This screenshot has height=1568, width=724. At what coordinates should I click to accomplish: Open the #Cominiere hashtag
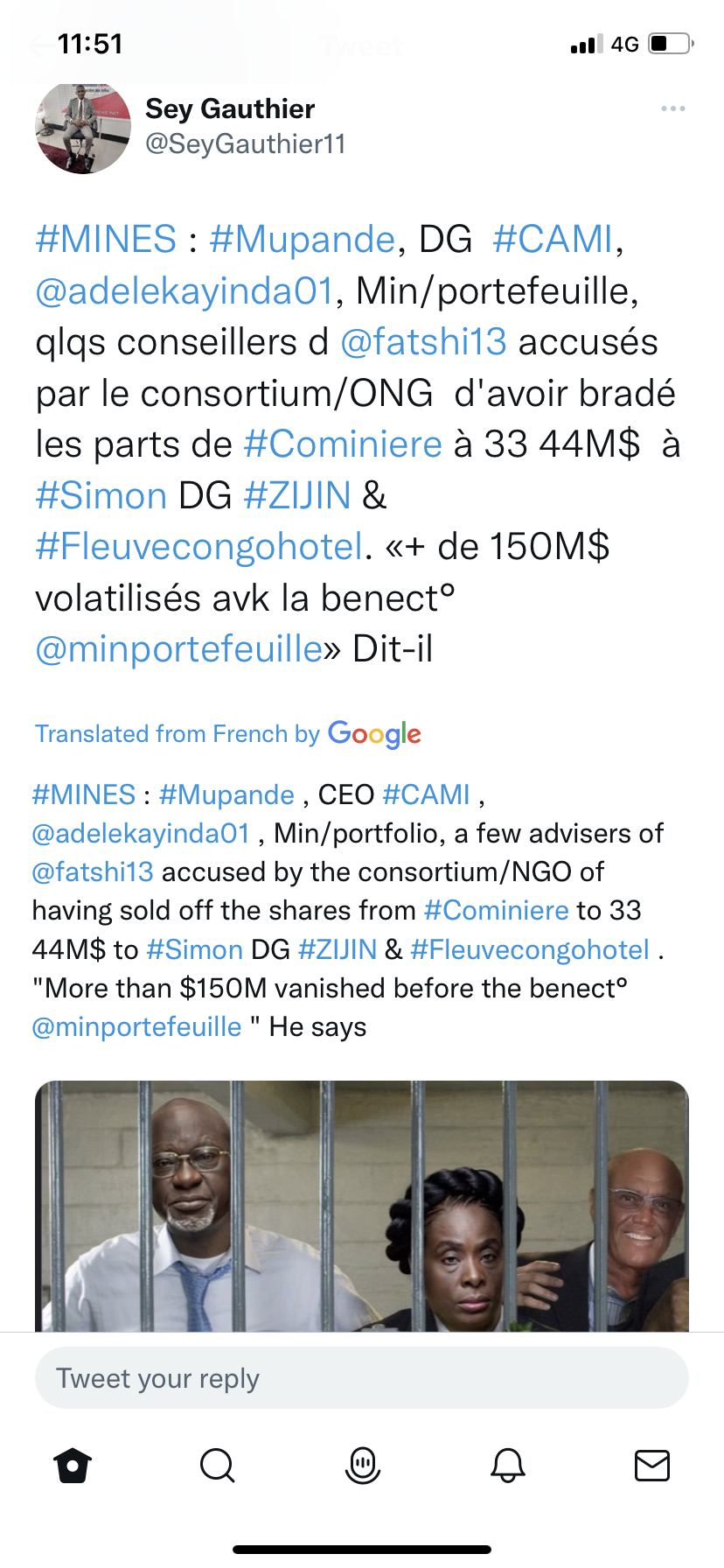(x=342, y=444)
